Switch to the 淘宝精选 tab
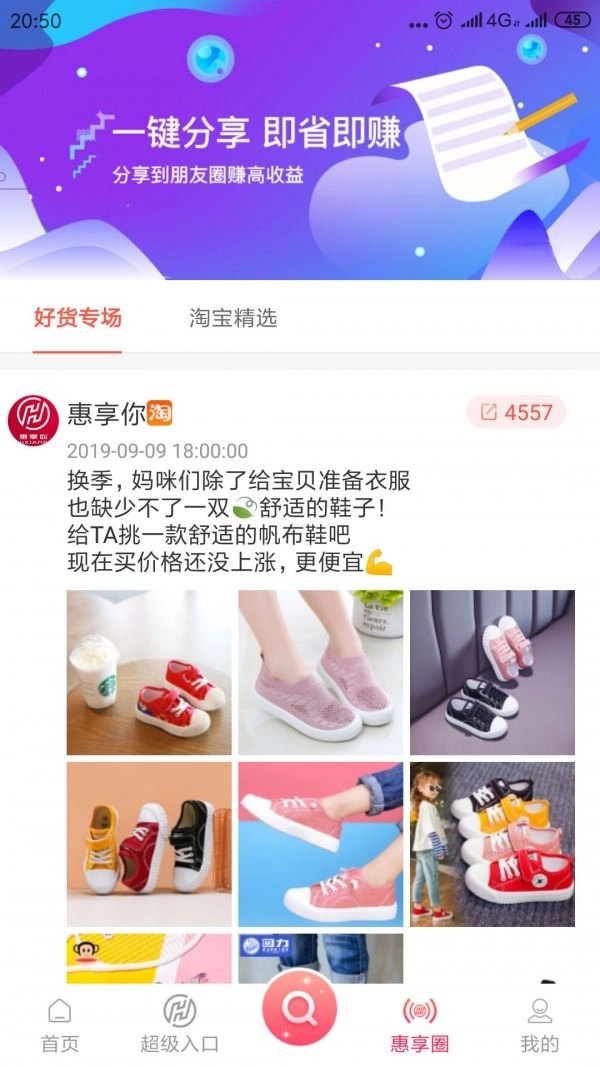This screenshot has height=1067, width=600. [x=233, y=319]
